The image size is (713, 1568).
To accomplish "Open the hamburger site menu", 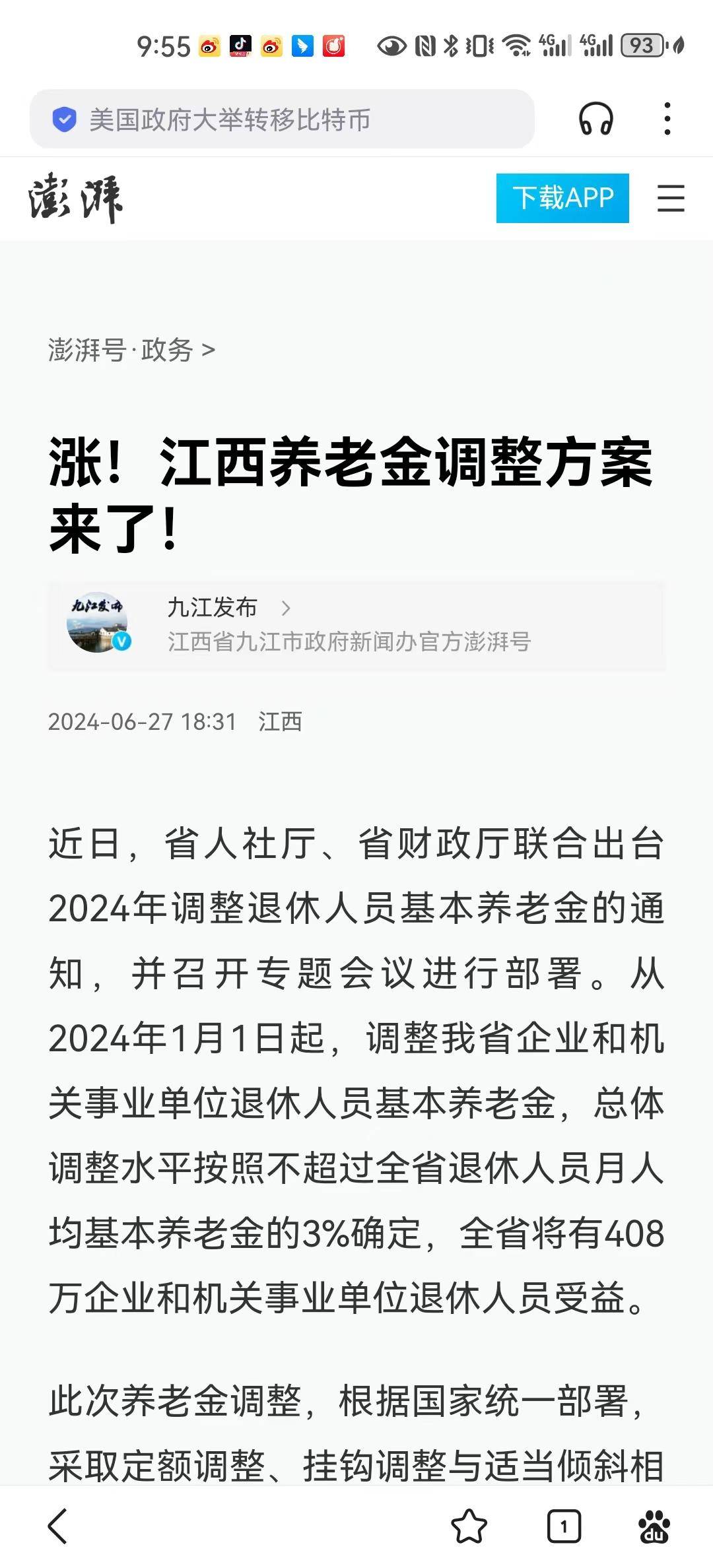I will [671, 198].
